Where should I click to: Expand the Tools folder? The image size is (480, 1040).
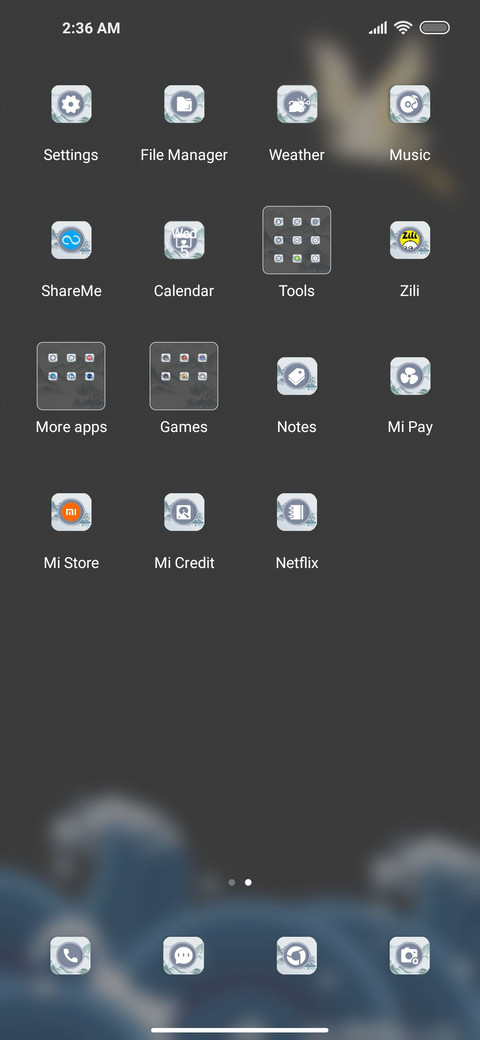coord(296,240)
